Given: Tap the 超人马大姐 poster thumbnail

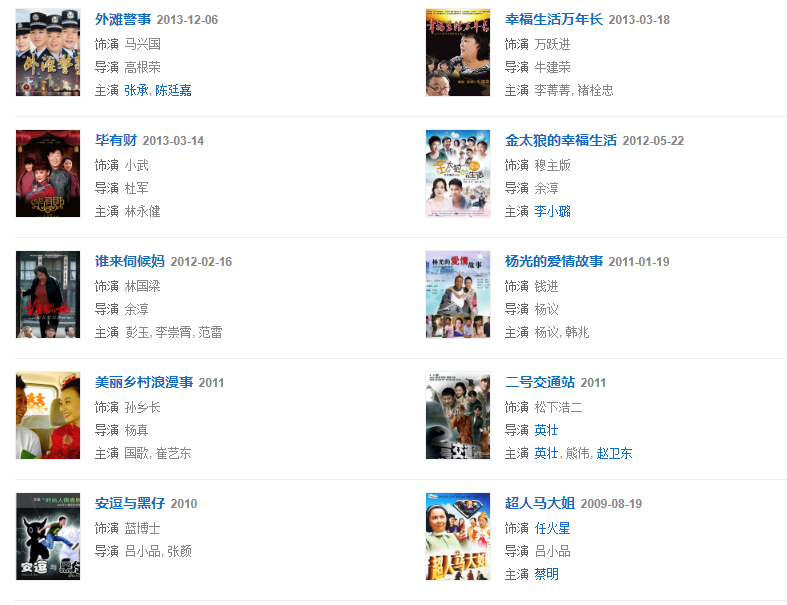Looking at the screenshot, I should tap(458, 536).
